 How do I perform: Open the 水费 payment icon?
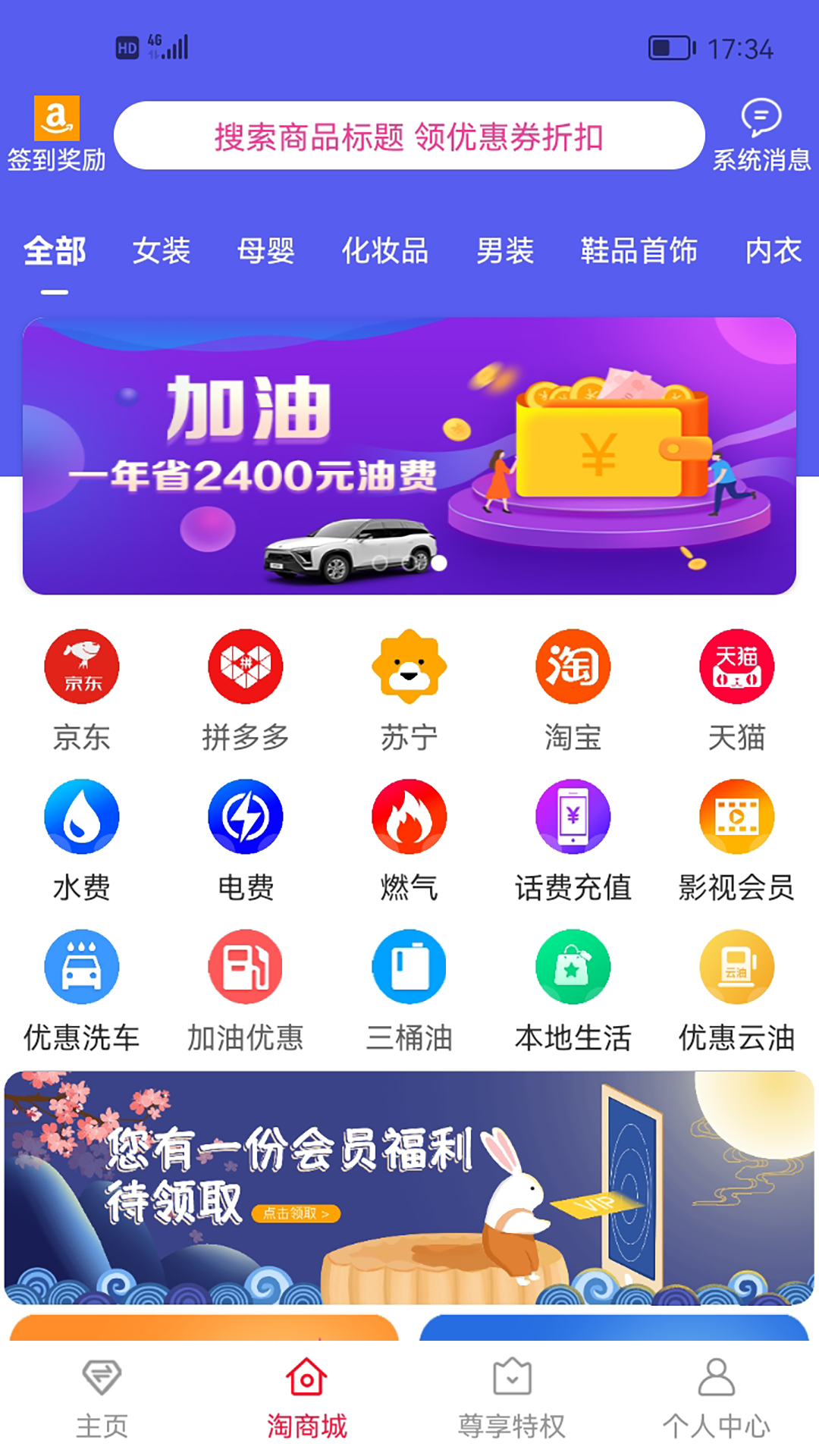click(x=82, y=817)
